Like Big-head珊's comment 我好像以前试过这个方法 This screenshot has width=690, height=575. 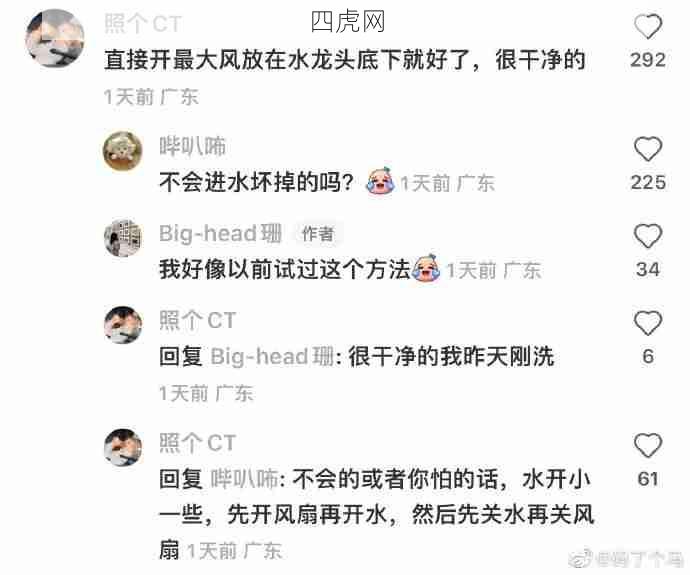(648, 236)
